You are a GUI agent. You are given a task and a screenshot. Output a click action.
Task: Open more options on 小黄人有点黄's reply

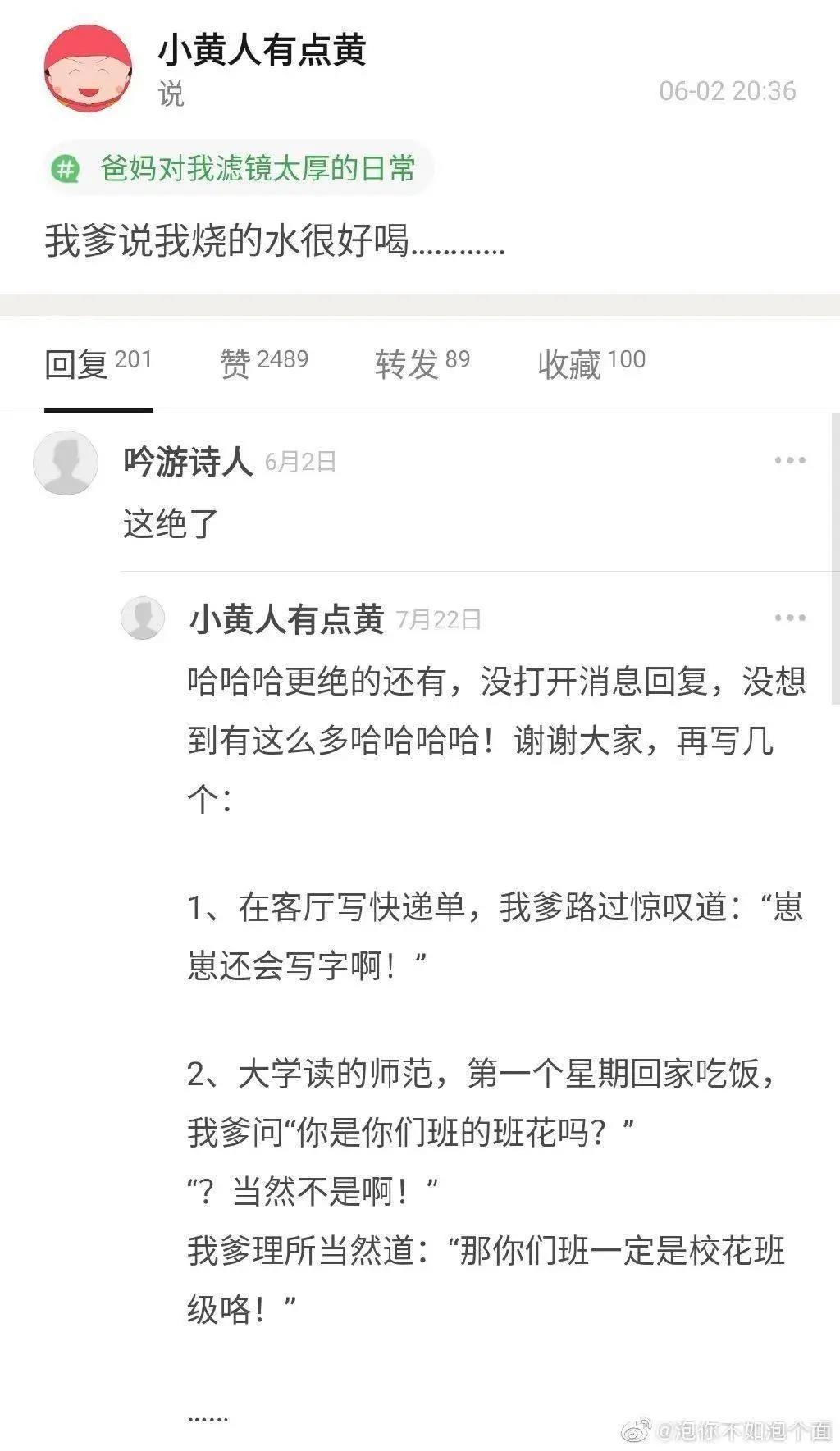[x=789, y=618]
